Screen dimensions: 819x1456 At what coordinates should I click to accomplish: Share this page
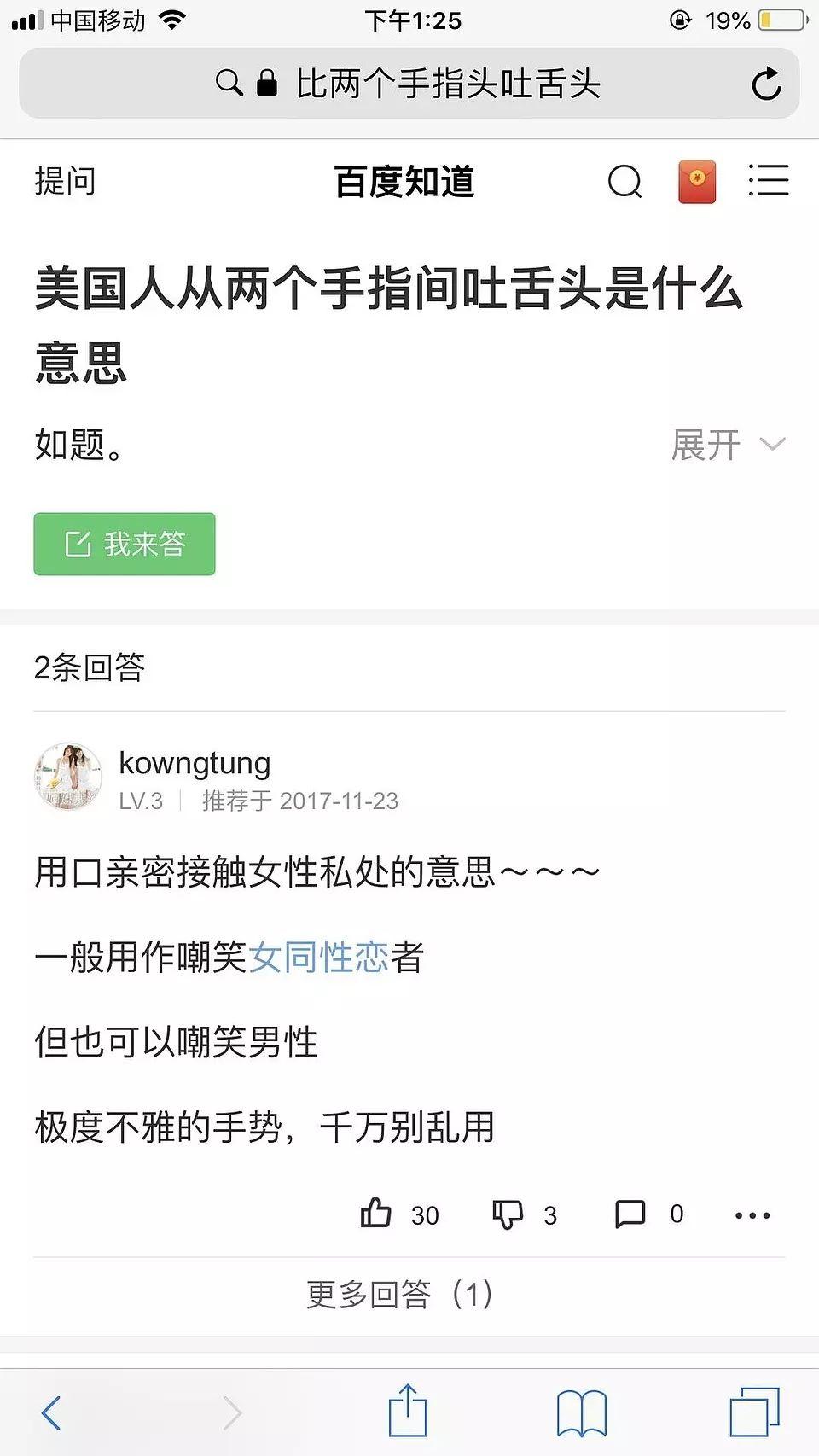coord(408,1411)
